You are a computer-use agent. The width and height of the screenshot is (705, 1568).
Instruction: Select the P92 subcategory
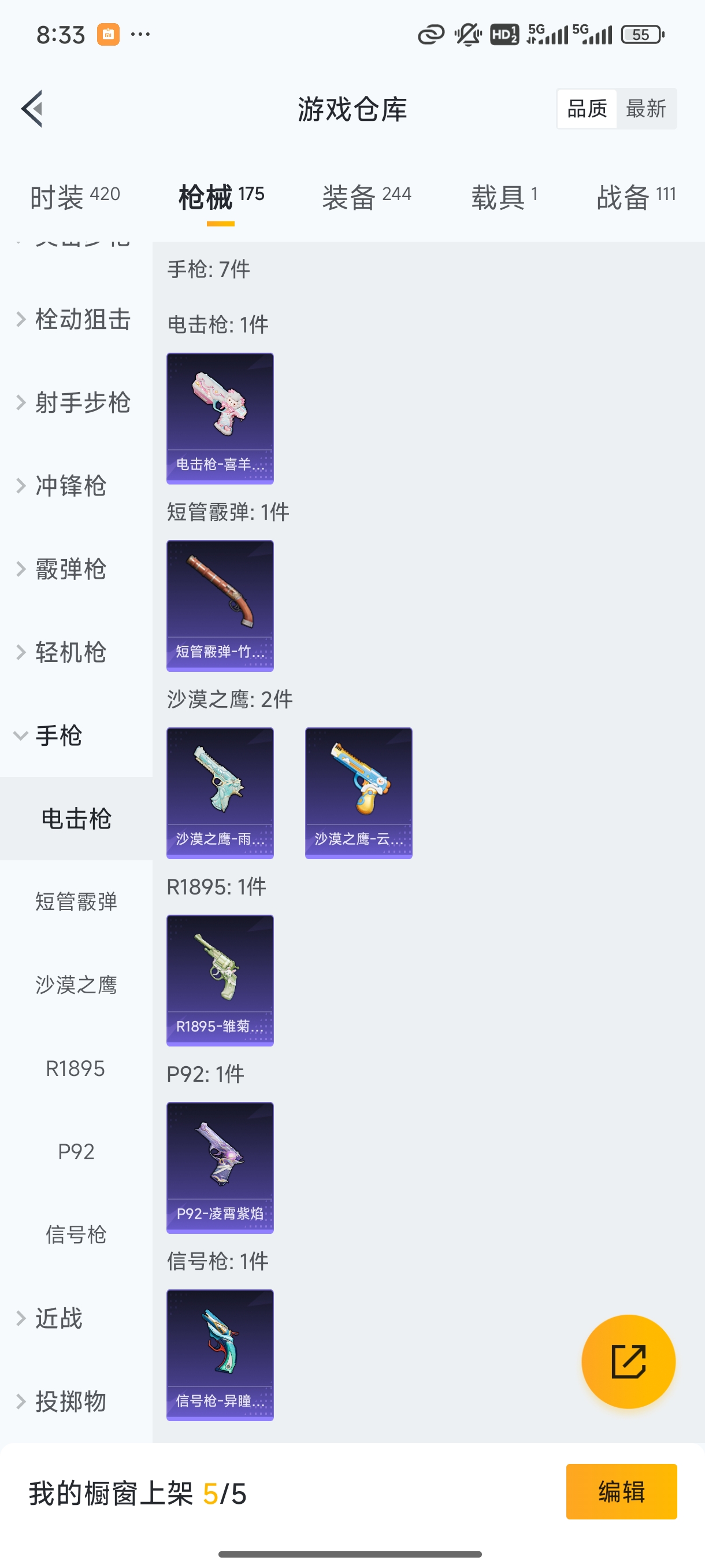[x=76, y=1151]
